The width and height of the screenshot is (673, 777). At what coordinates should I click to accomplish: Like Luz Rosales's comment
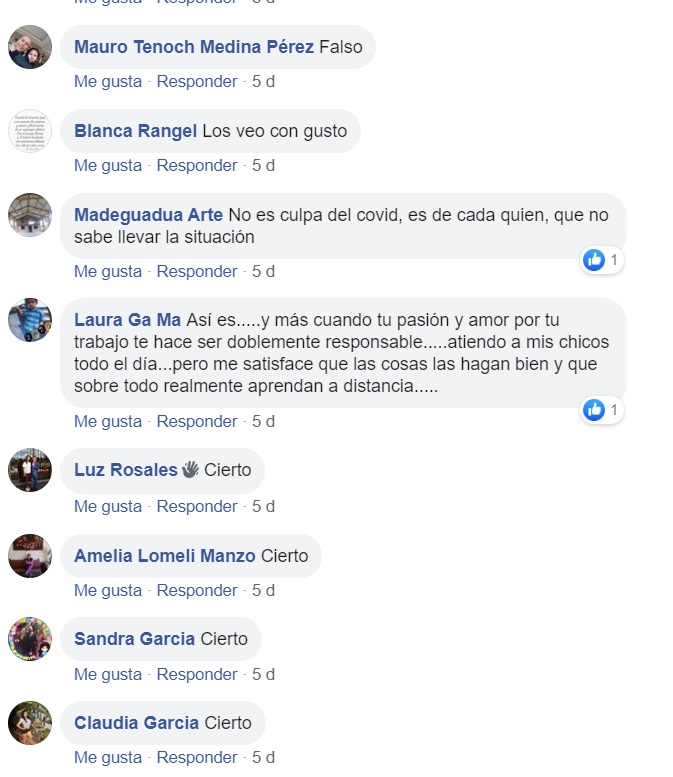point(108,506)
